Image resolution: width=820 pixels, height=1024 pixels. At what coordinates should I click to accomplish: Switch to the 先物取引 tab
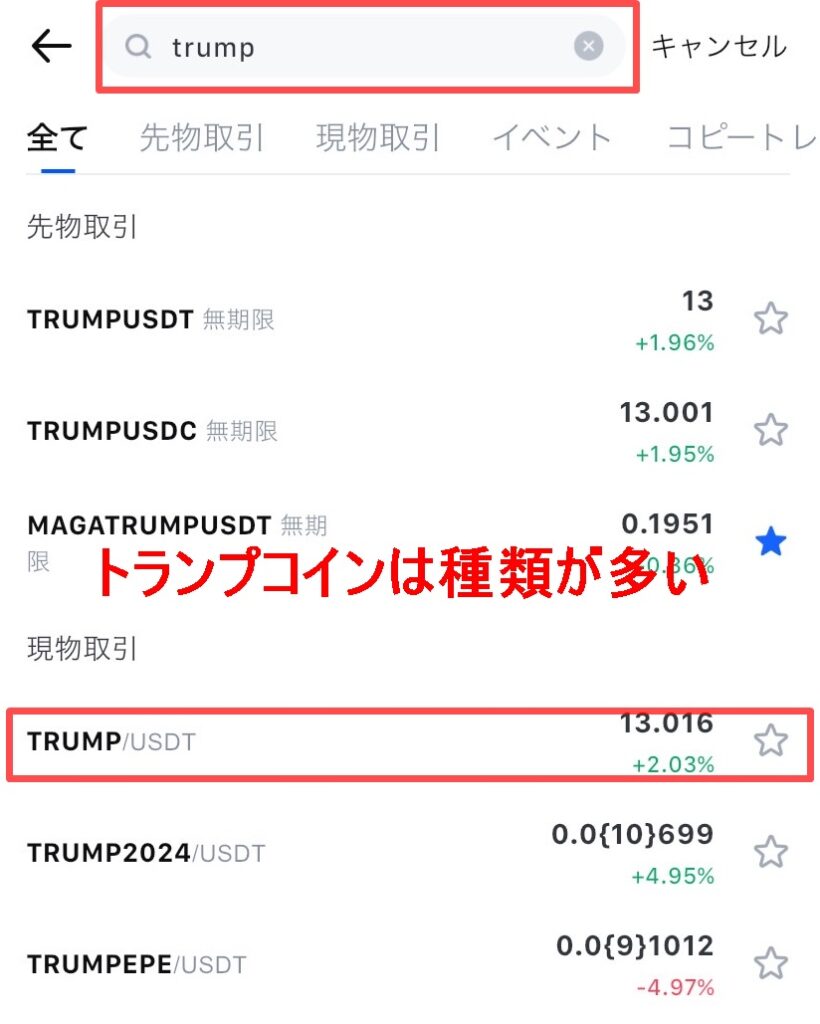click(x=202, y=138)
